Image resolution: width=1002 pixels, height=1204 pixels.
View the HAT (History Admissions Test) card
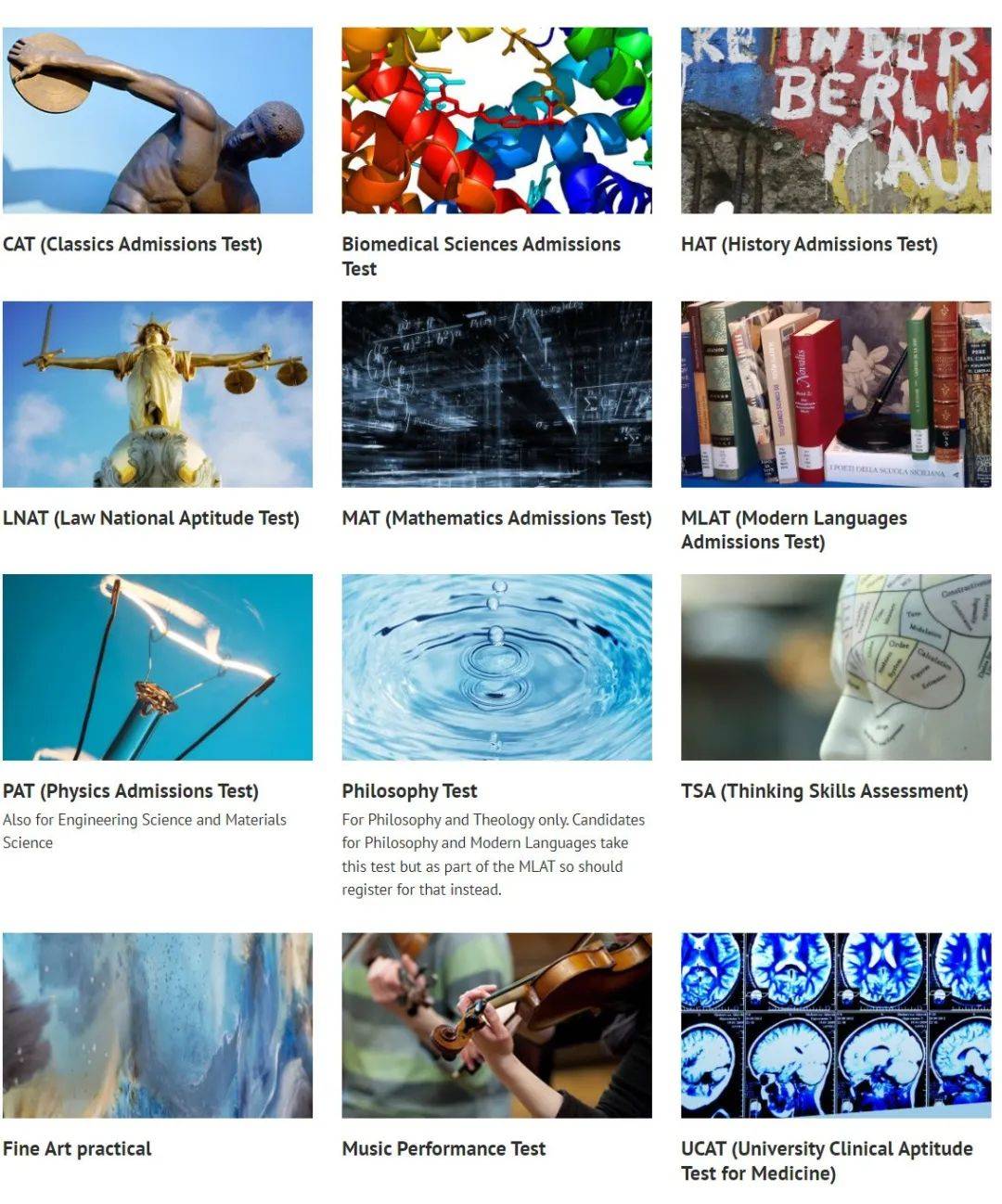[835, 121]
